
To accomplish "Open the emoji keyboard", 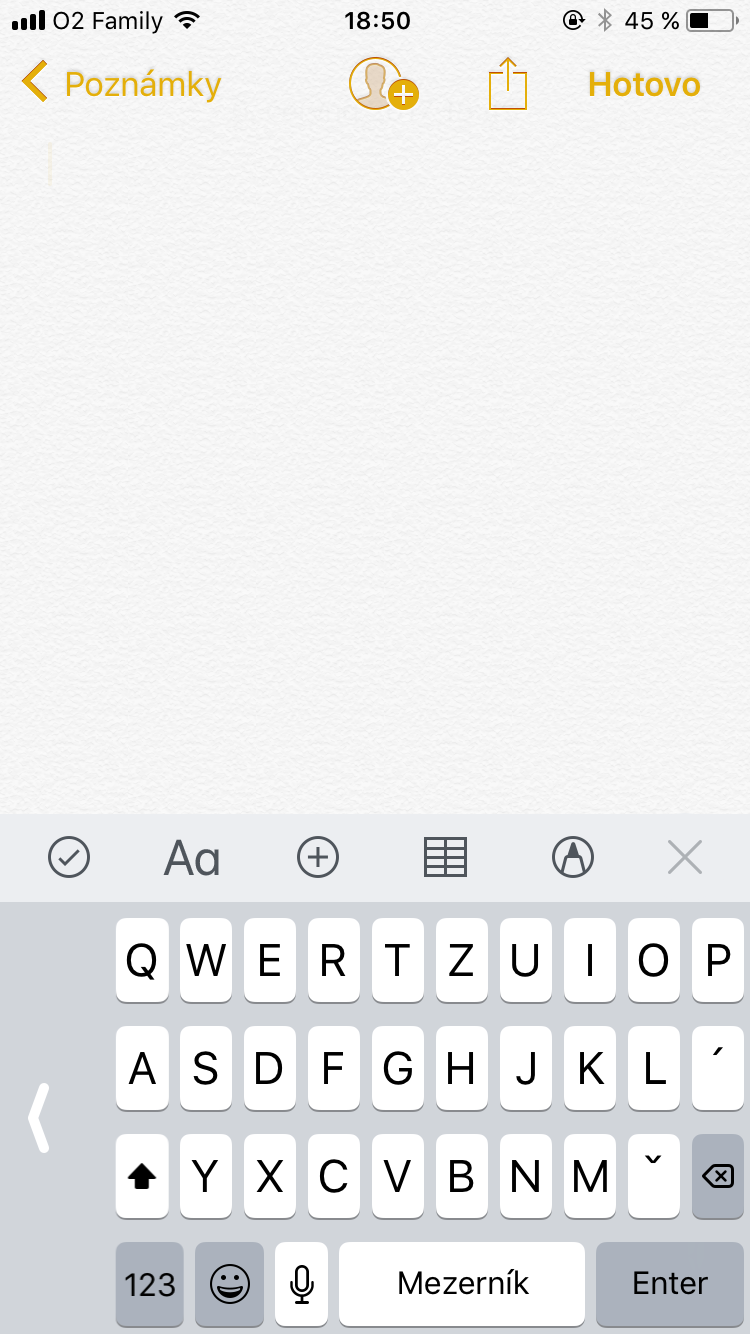I will (229, 1284).
